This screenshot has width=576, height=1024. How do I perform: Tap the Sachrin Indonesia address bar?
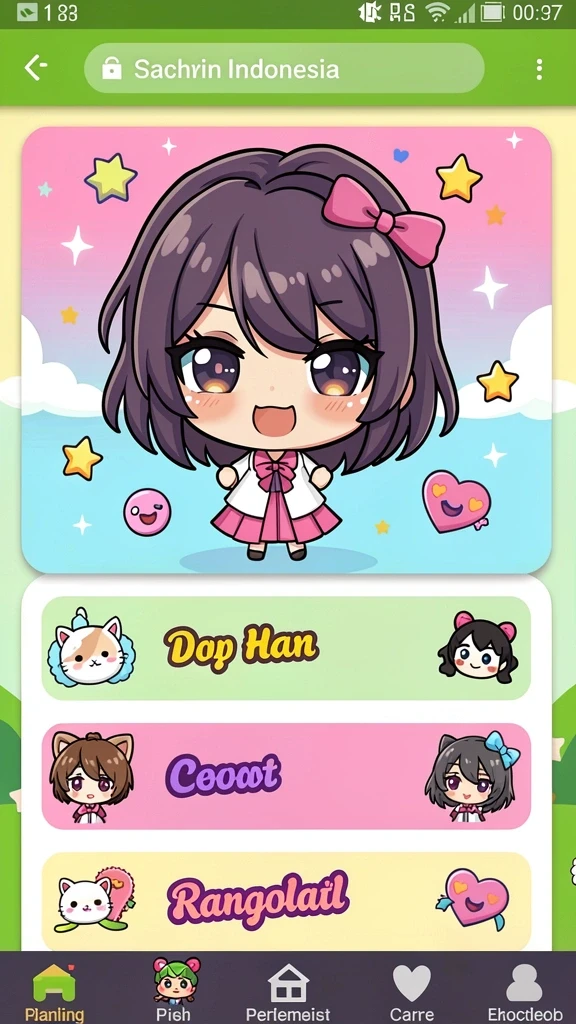pos(284,68)
